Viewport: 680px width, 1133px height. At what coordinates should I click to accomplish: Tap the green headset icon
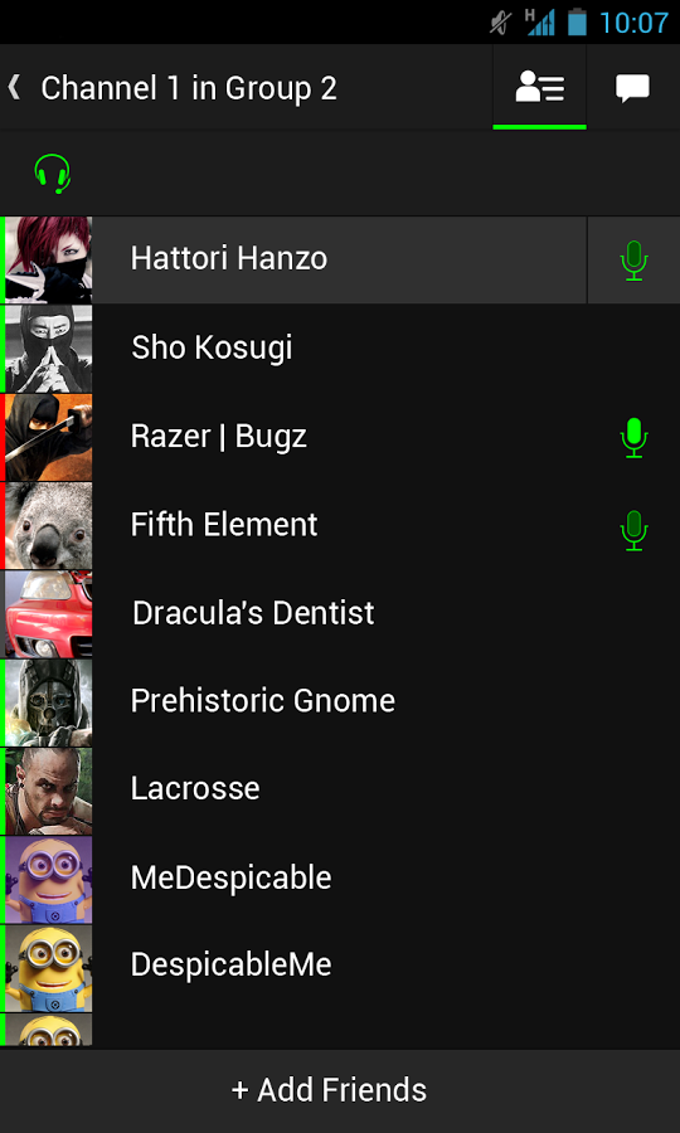click(x=52, y=174)
